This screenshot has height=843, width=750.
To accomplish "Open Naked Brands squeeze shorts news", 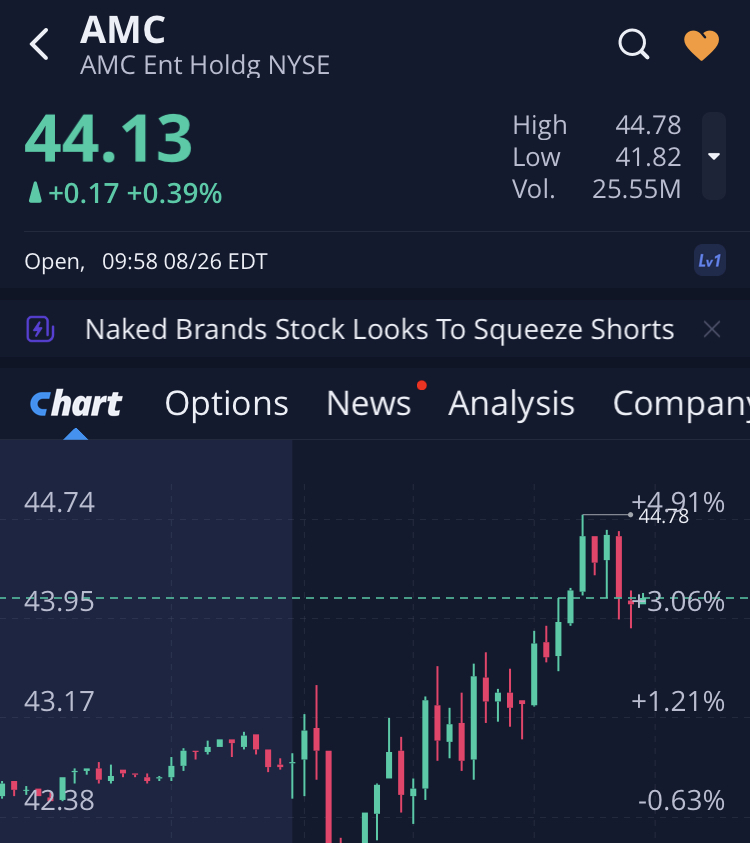I will pos(379,329).
